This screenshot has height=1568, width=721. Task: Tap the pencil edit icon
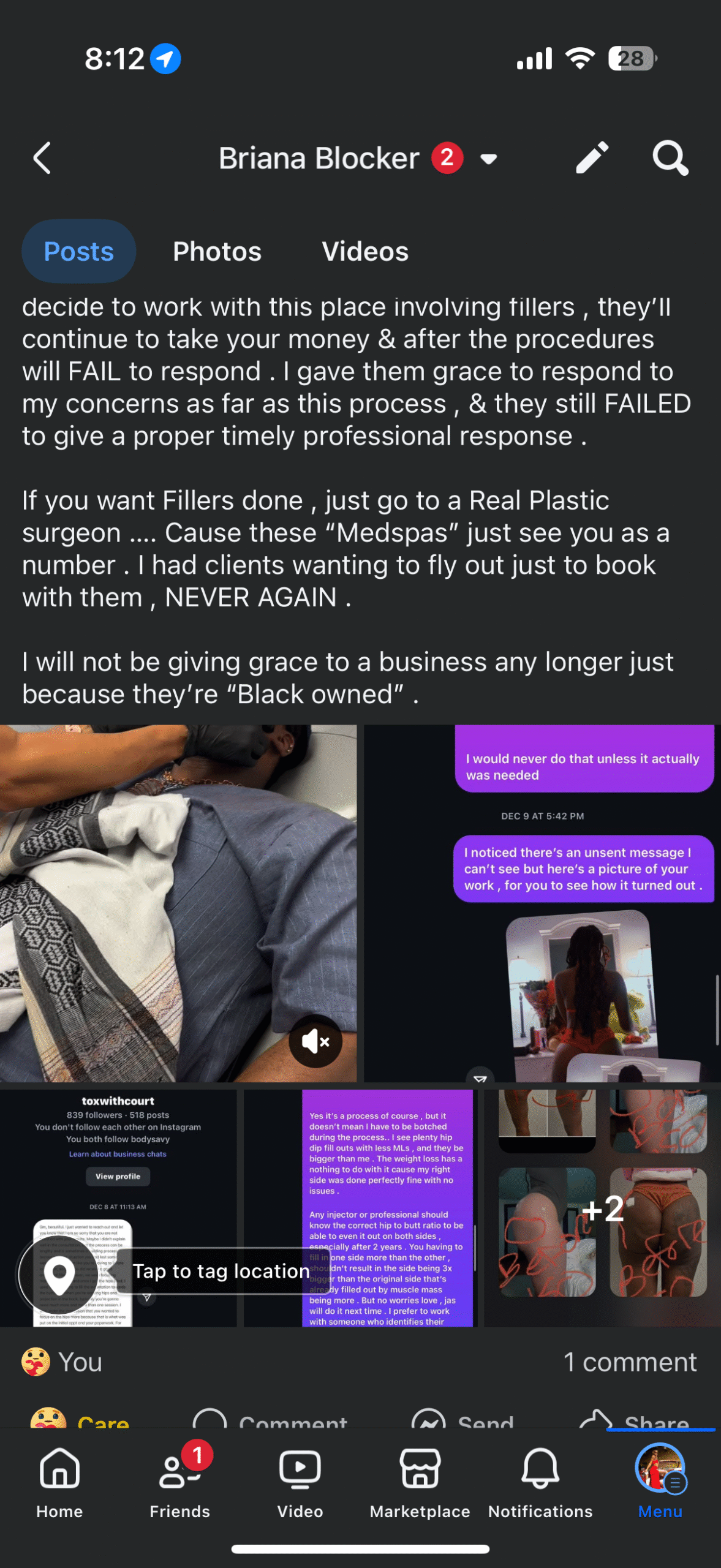coord(592,158)
